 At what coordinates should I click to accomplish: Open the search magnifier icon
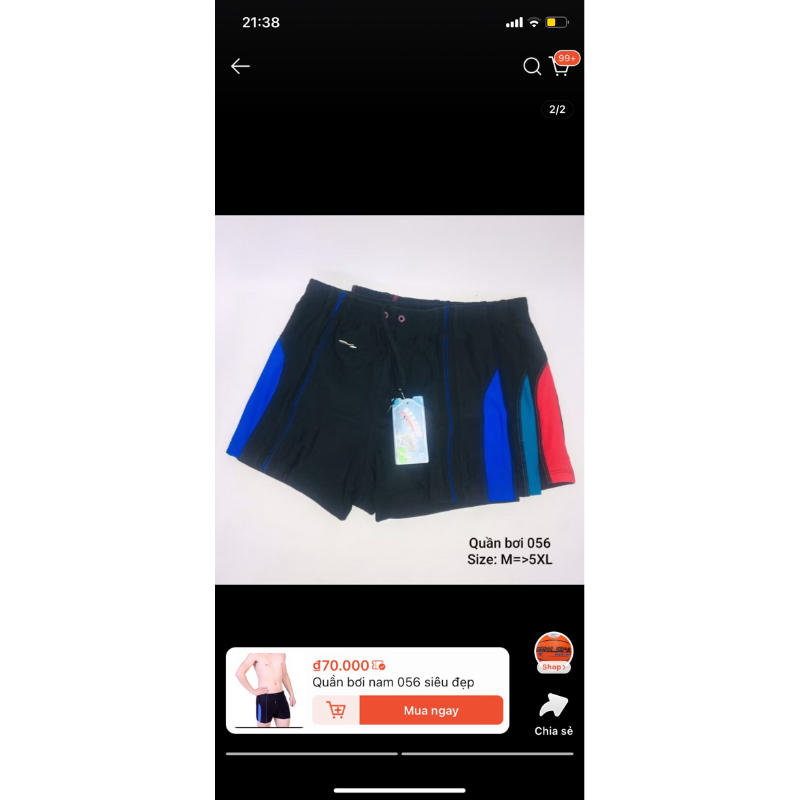point(532,66)
